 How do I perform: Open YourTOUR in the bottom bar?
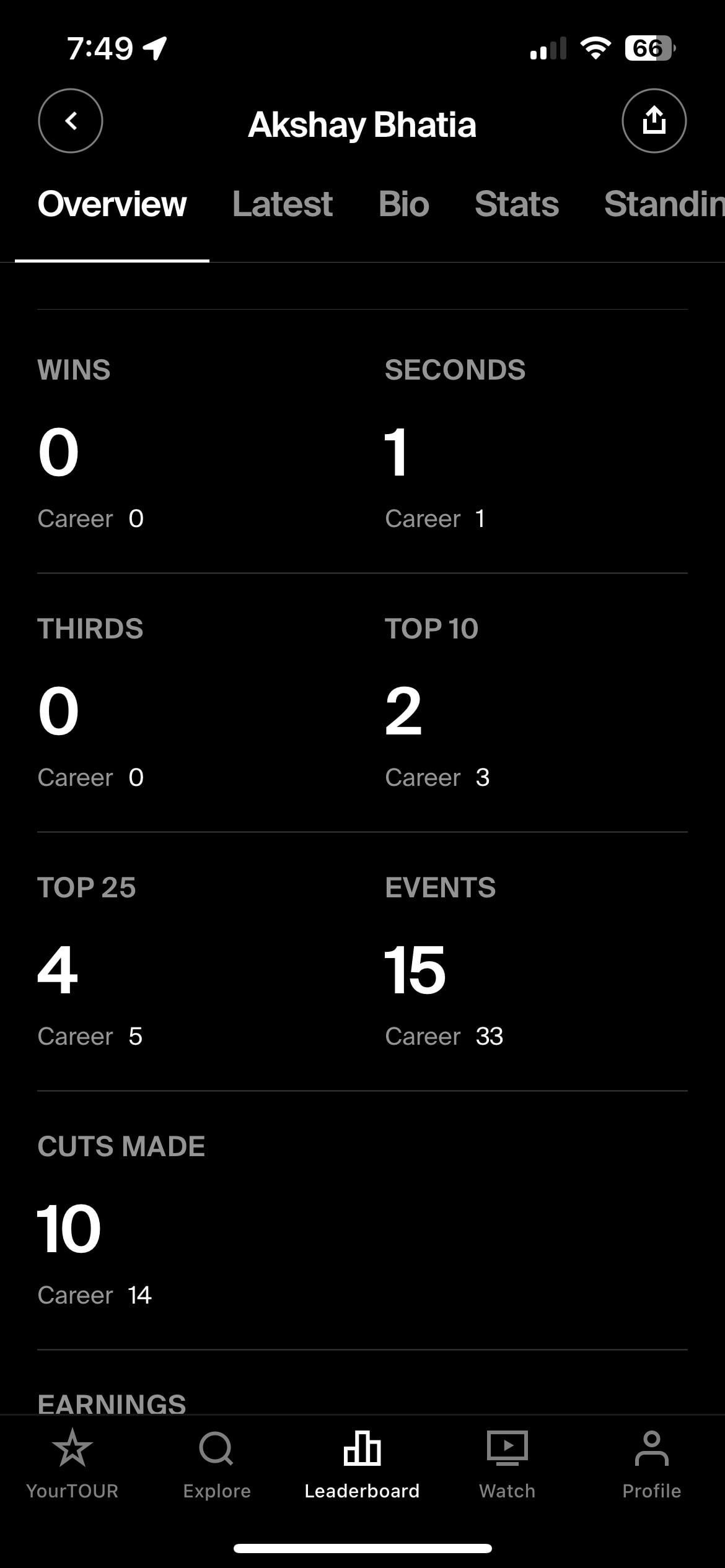point(72,1464)
